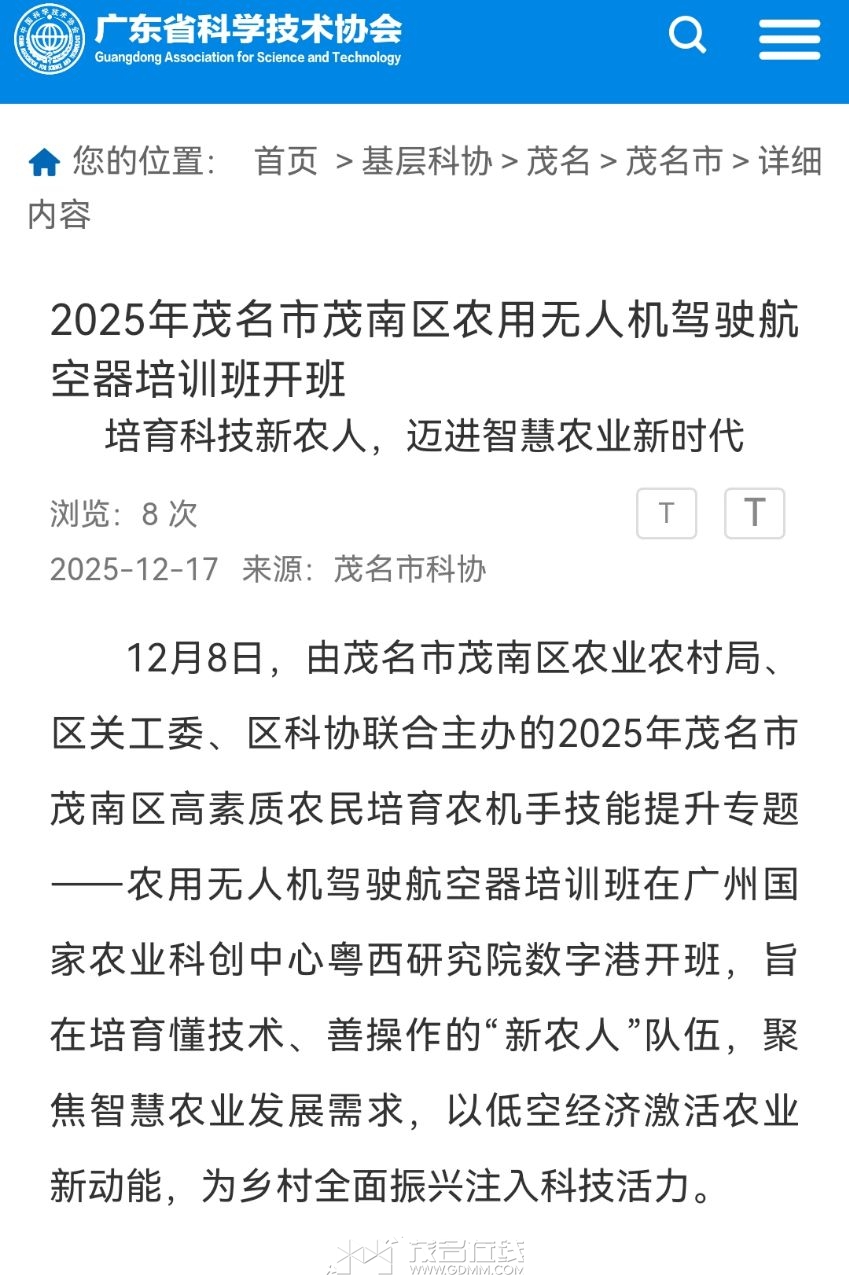Viewport: 849px width, 1280px height.
Task: Open 基层科协 breadcrumb link
Action: click(x=427, y=161)
